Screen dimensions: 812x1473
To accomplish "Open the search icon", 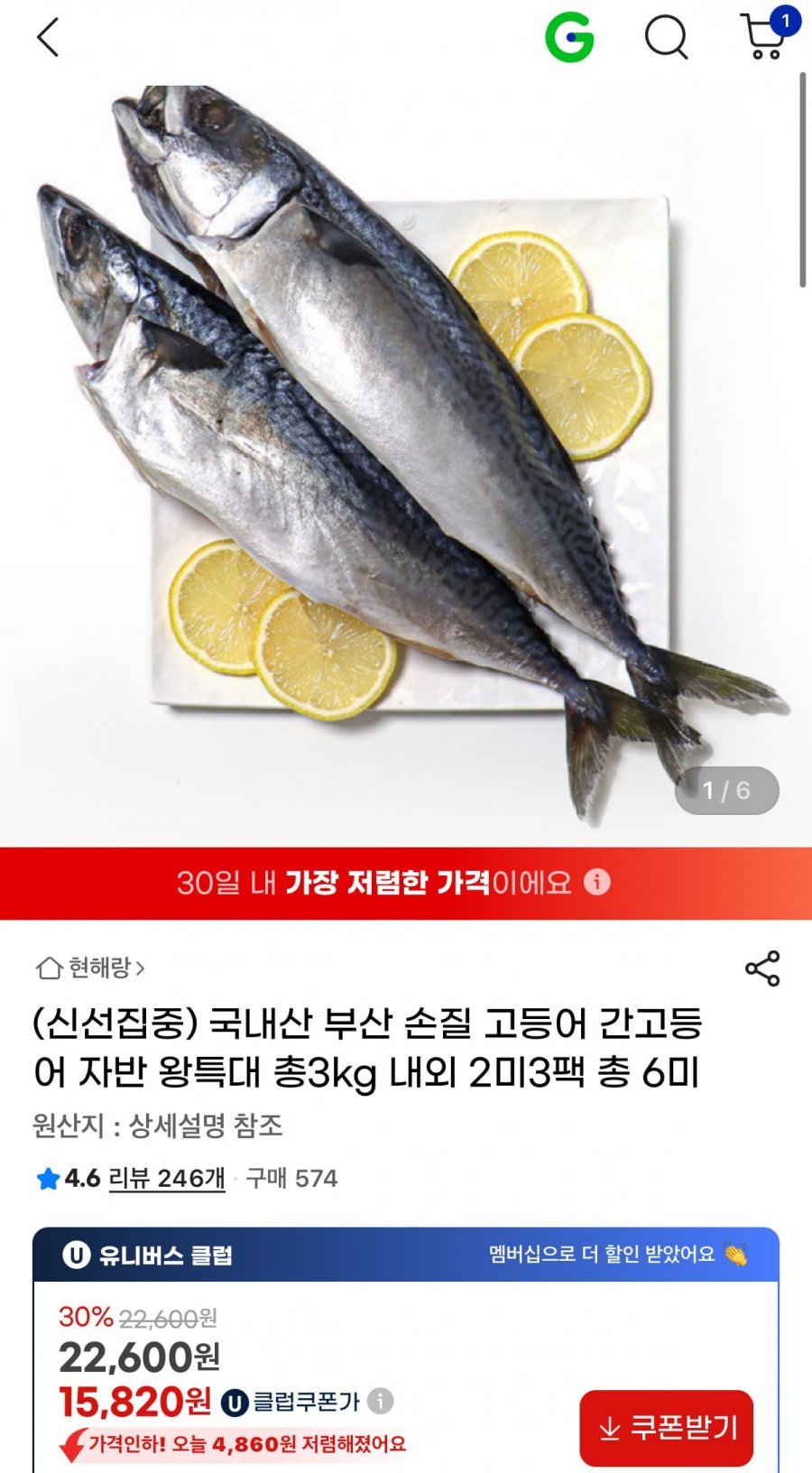I will tap(666, 38).
